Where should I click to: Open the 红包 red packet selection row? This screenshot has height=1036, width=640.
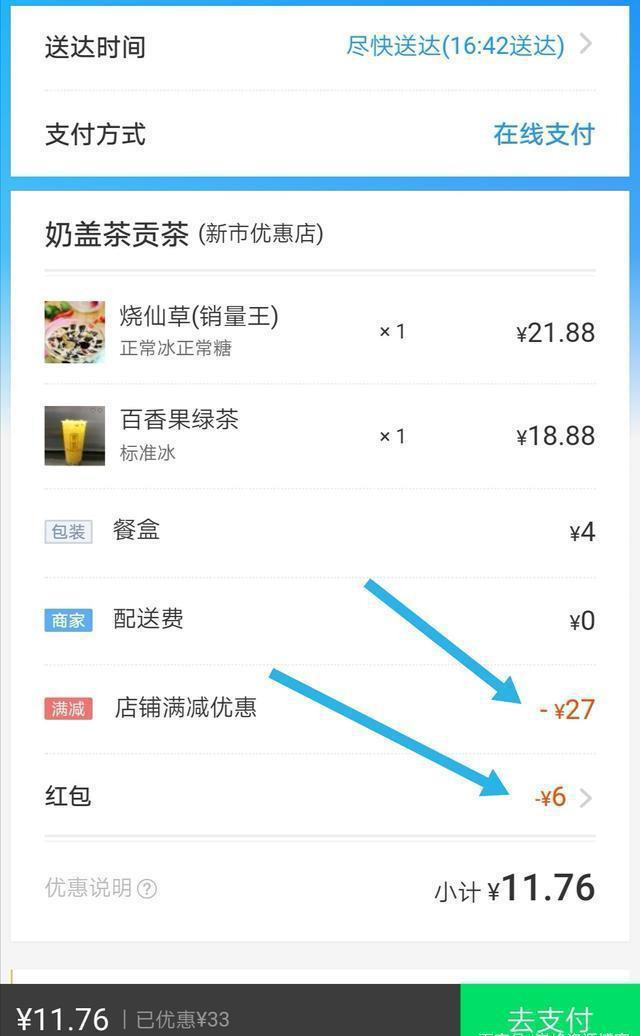pos(320,796)
